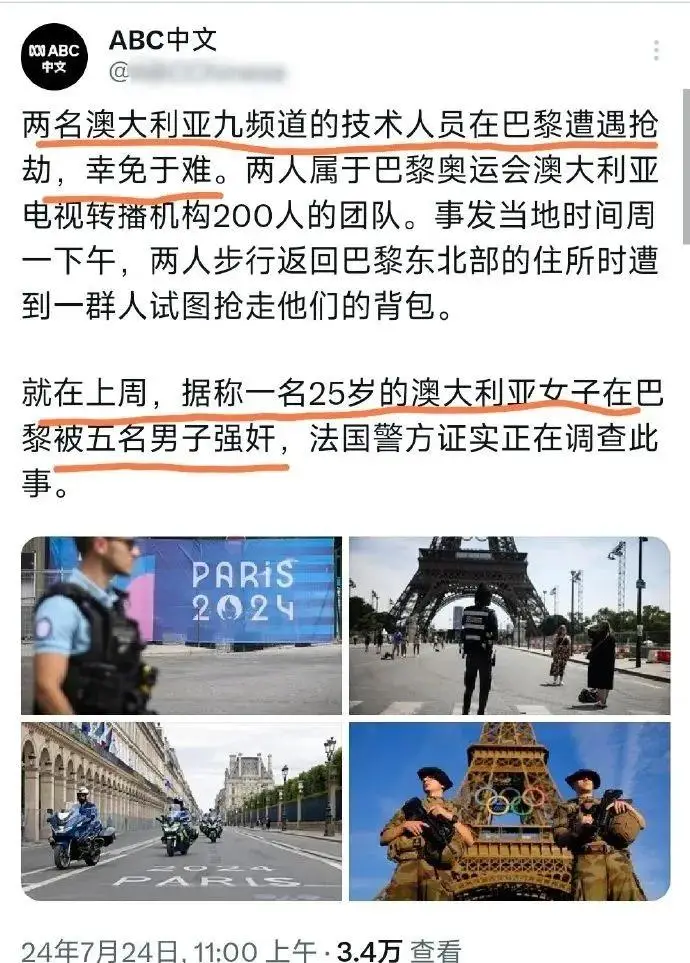This screenshot has width=690, height=963.
Task: Open the Eiffel Tower street patrol photo
Action: (x=509, y=624)
